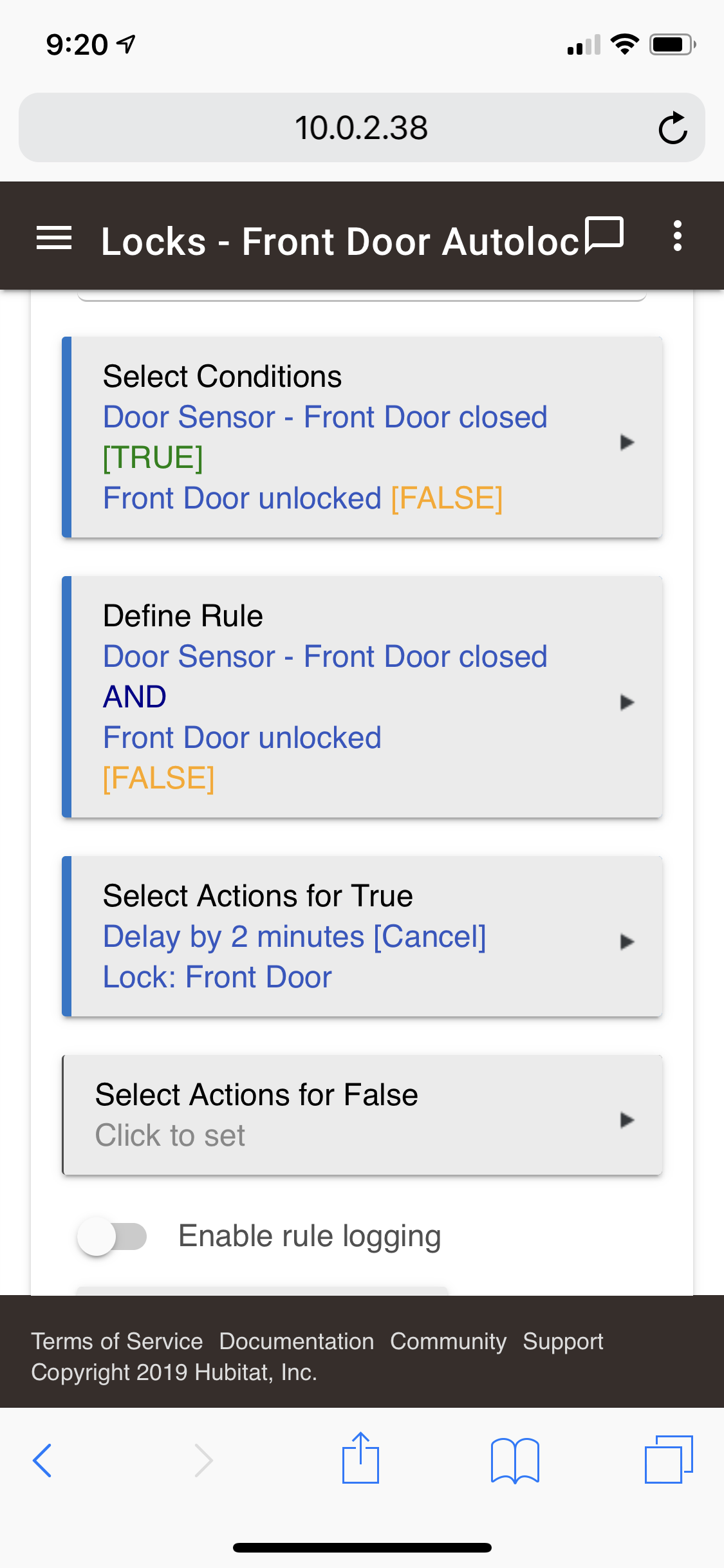Image resolution: width=724 pixels, height=1568 pixels.
Task: Open the hamburger drawer menu
Action: [54, 239]
